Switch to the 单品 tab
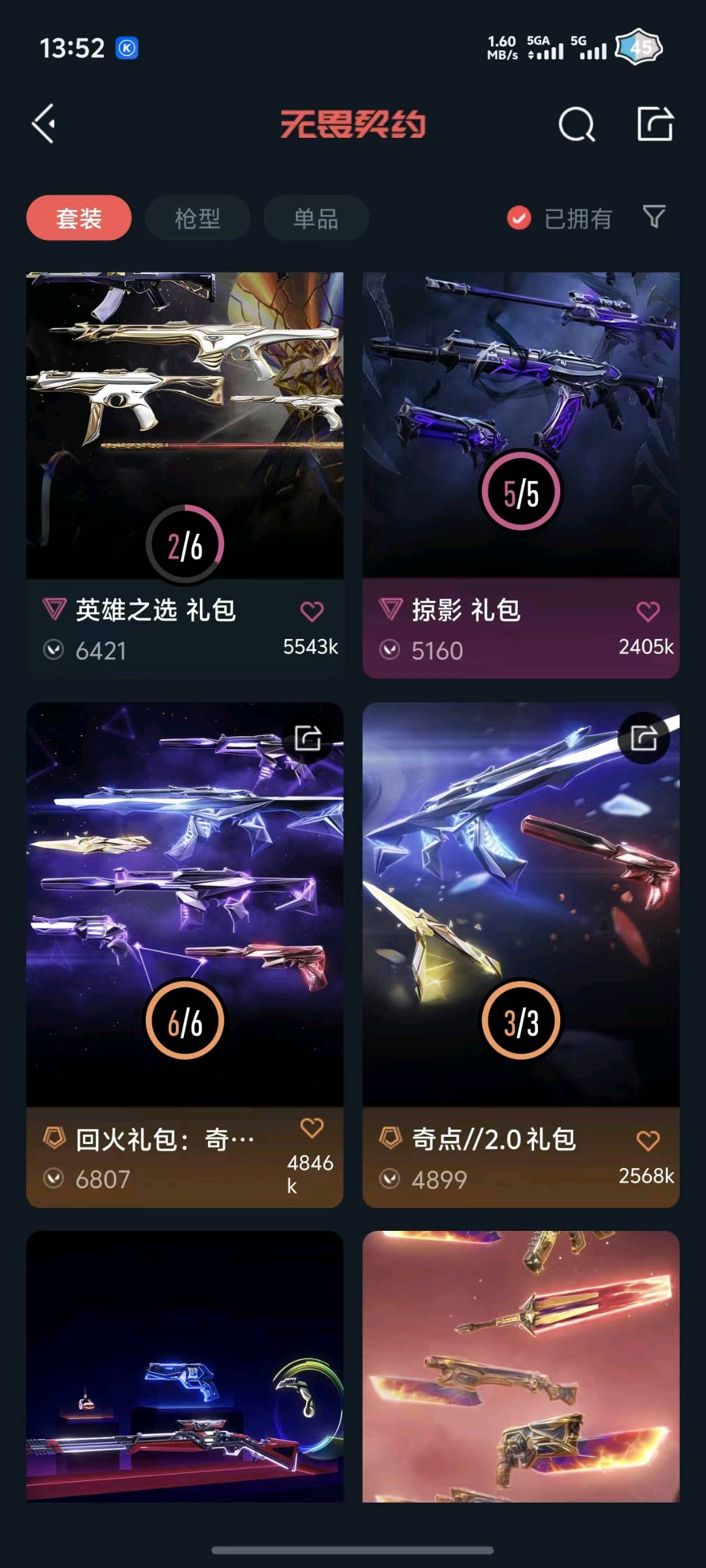The image size is (706, 1568). click(x=316, y=218)
